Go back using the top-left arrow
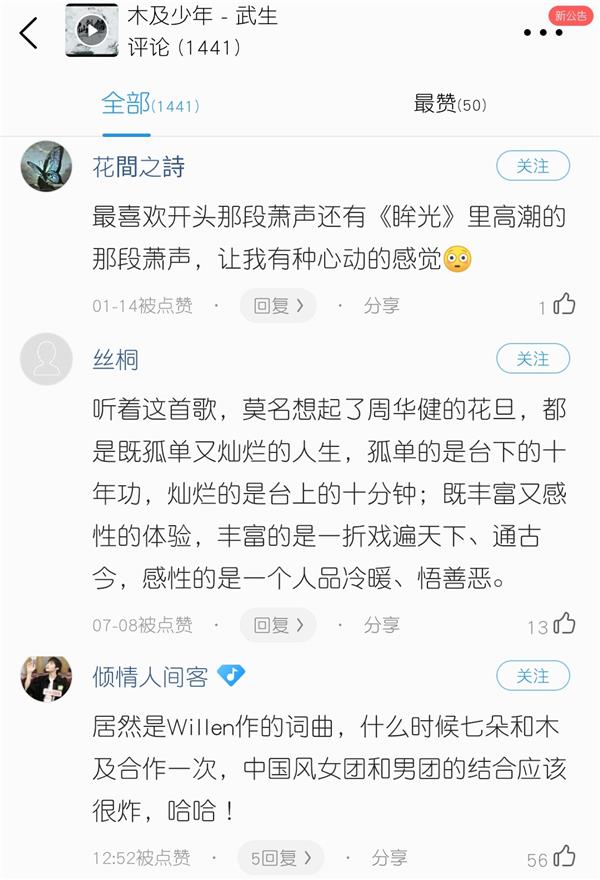 28,33
